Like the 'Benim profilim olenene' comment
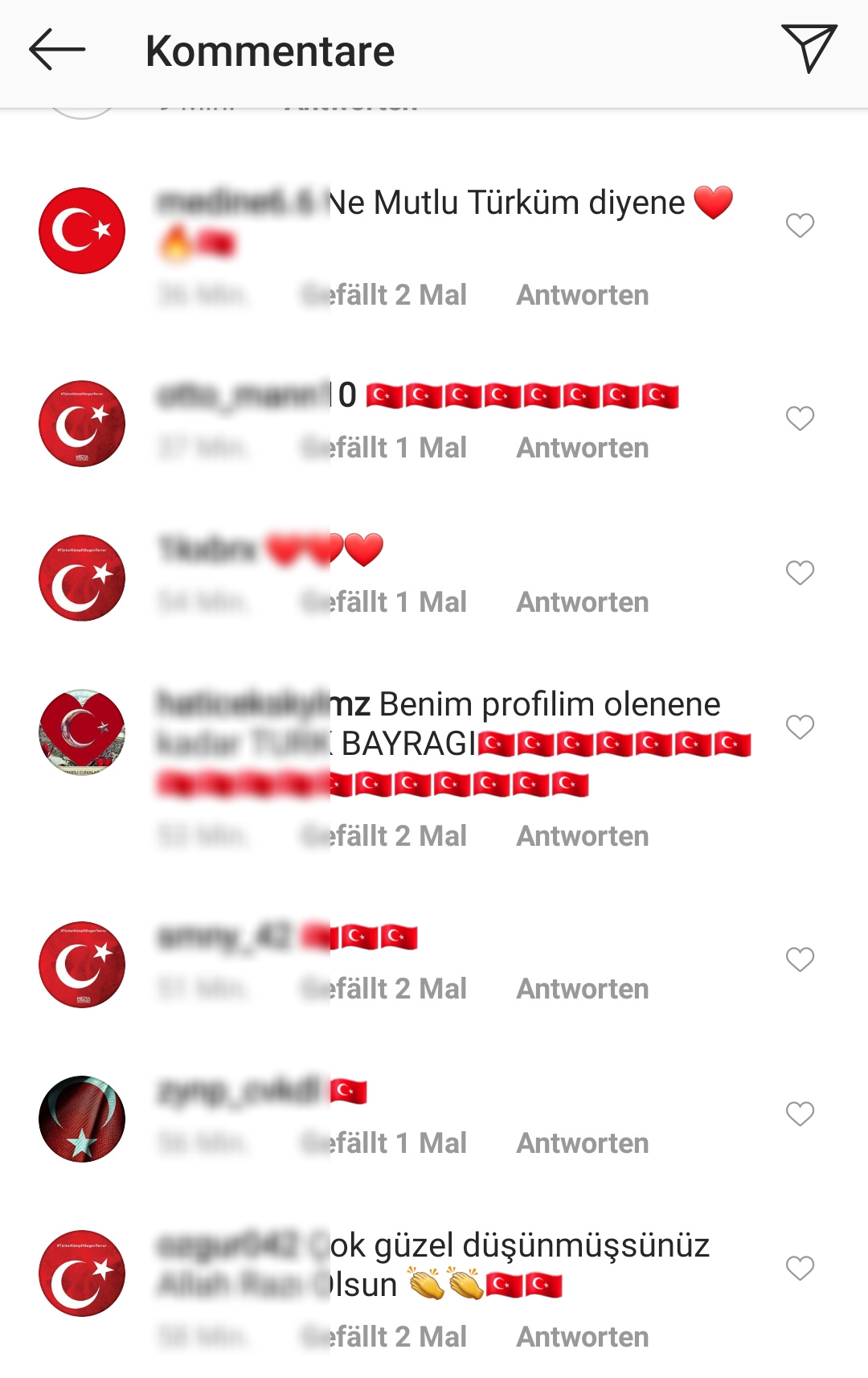Screen dimensions: 868x1378 (x=800, y=727)
